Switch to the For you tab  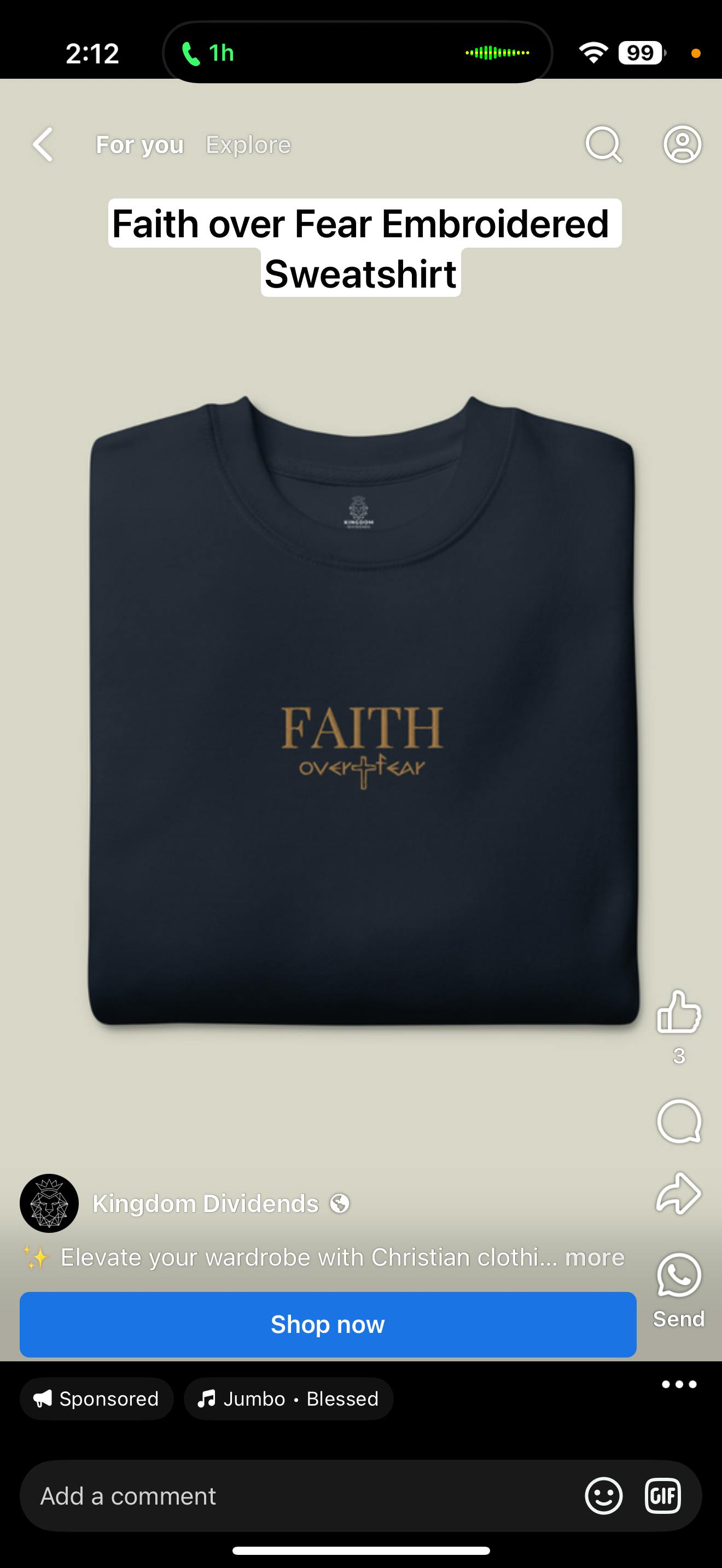tap(139, 145)
